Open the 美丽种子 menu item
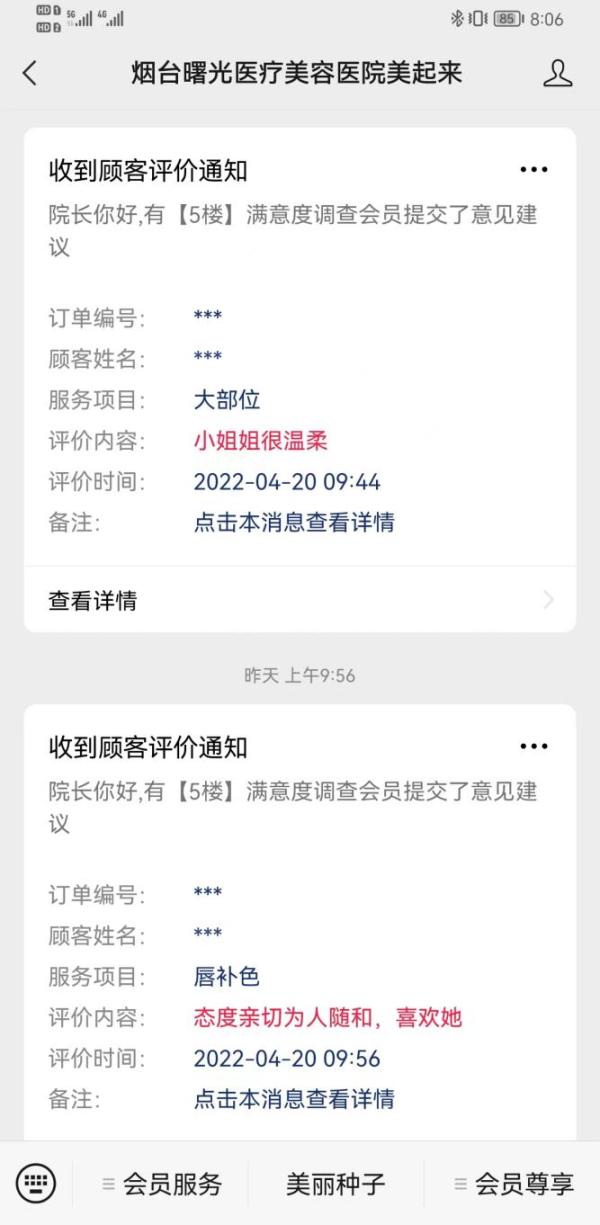 [x=336, y=1185]
